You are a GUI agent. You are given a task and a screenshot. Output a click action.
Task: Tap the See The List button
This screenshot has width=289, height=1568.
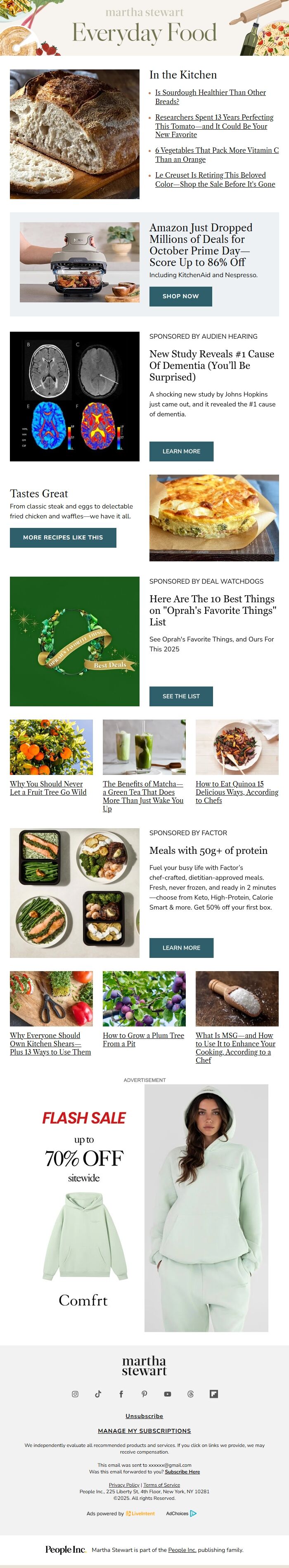point(181,696)
